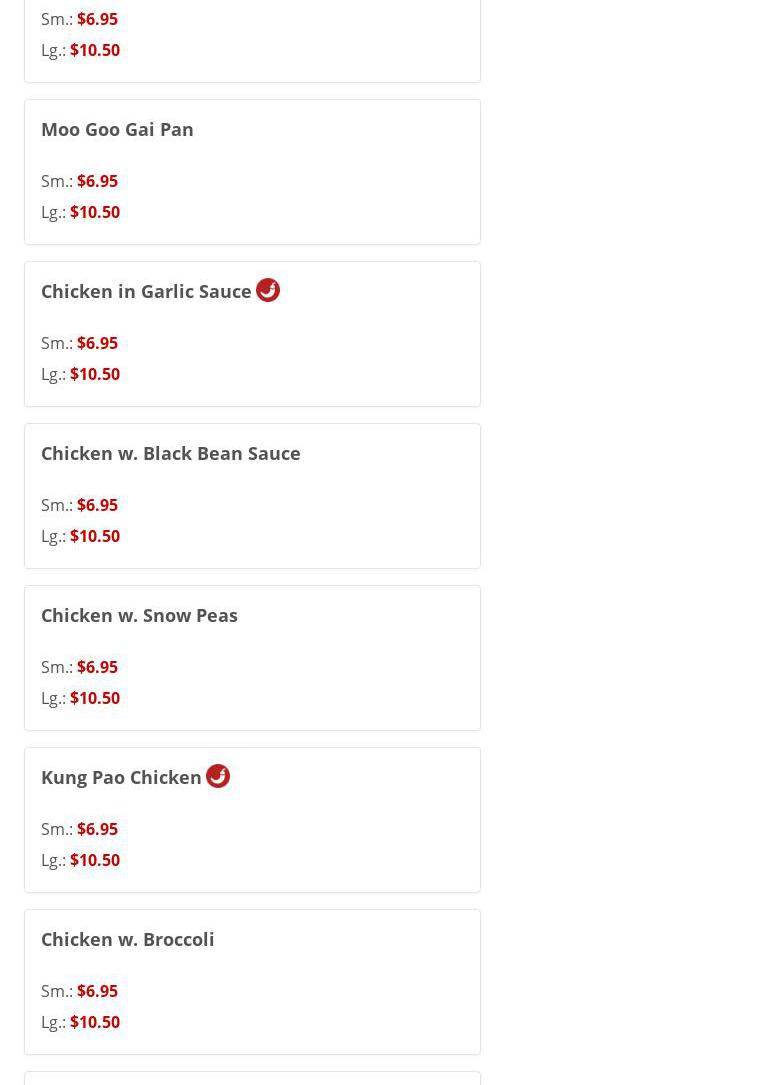
Task: Select Chicken in Garlic Sauce
Action: coord(146,292)
